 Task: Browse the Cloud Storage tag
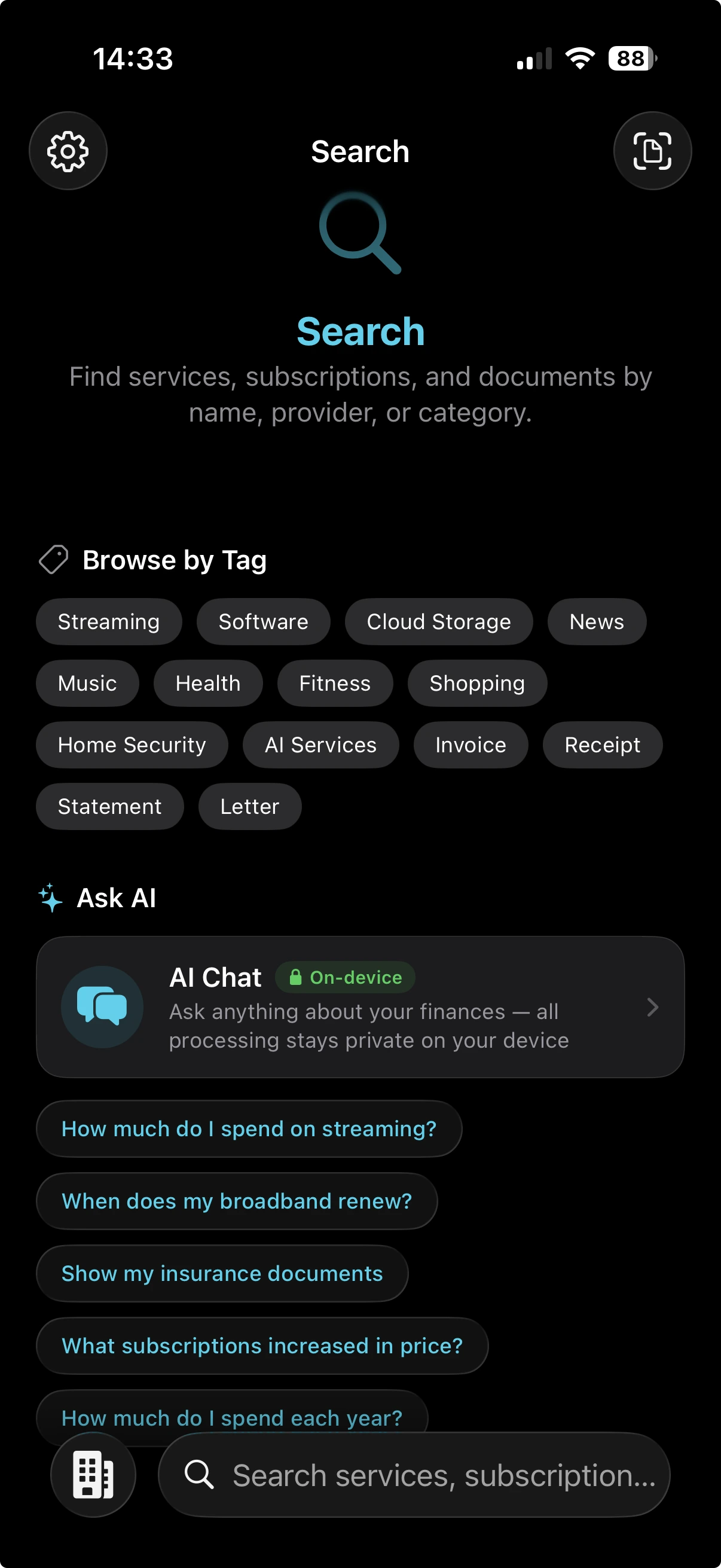click(x=439, y=621)
